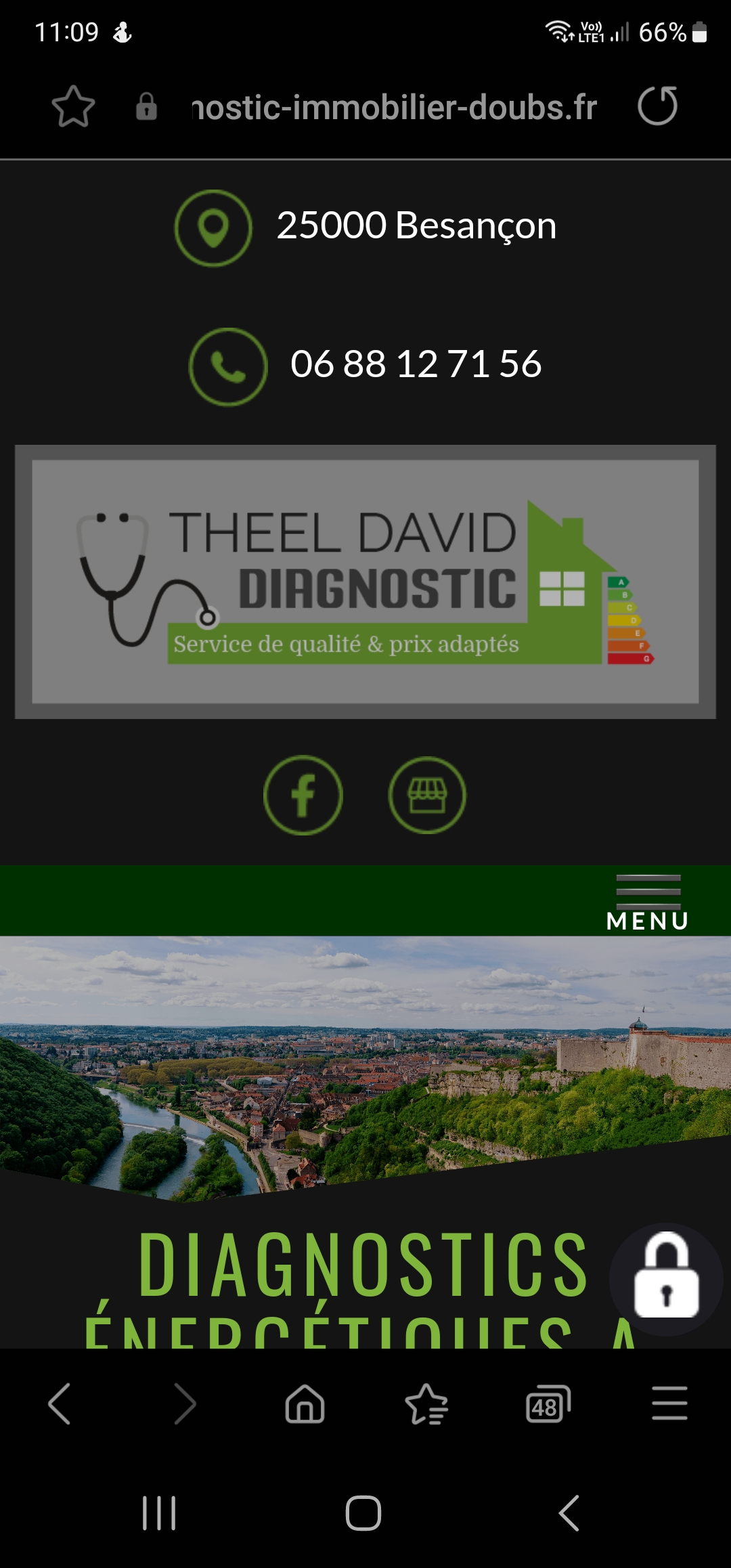Image resolution: width=731 pixels, height=1568 pixels.
Task: Go back to the previous web page
Action: 60,1403
